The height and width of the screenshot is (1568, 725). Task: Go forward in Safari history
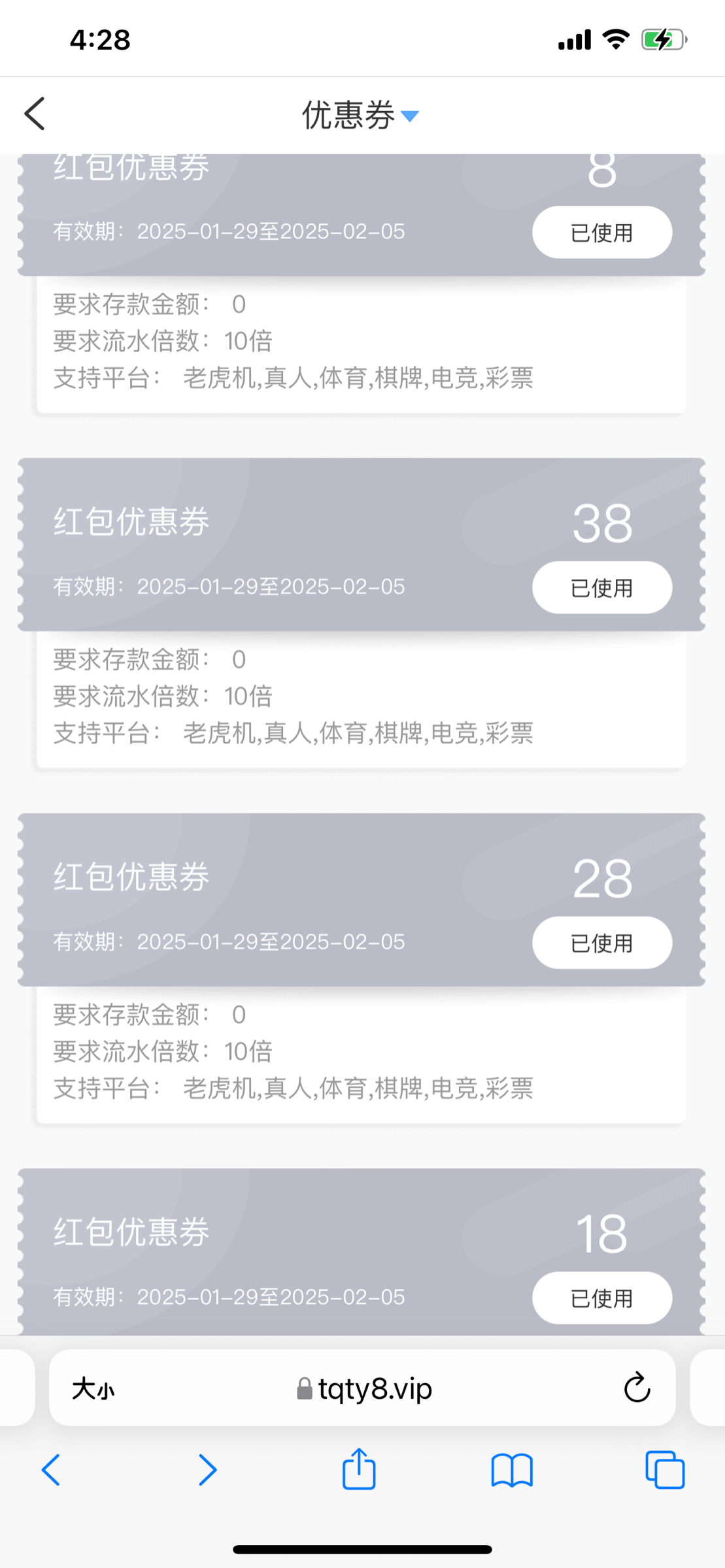pyautogui.click(x=207, y=1470)
